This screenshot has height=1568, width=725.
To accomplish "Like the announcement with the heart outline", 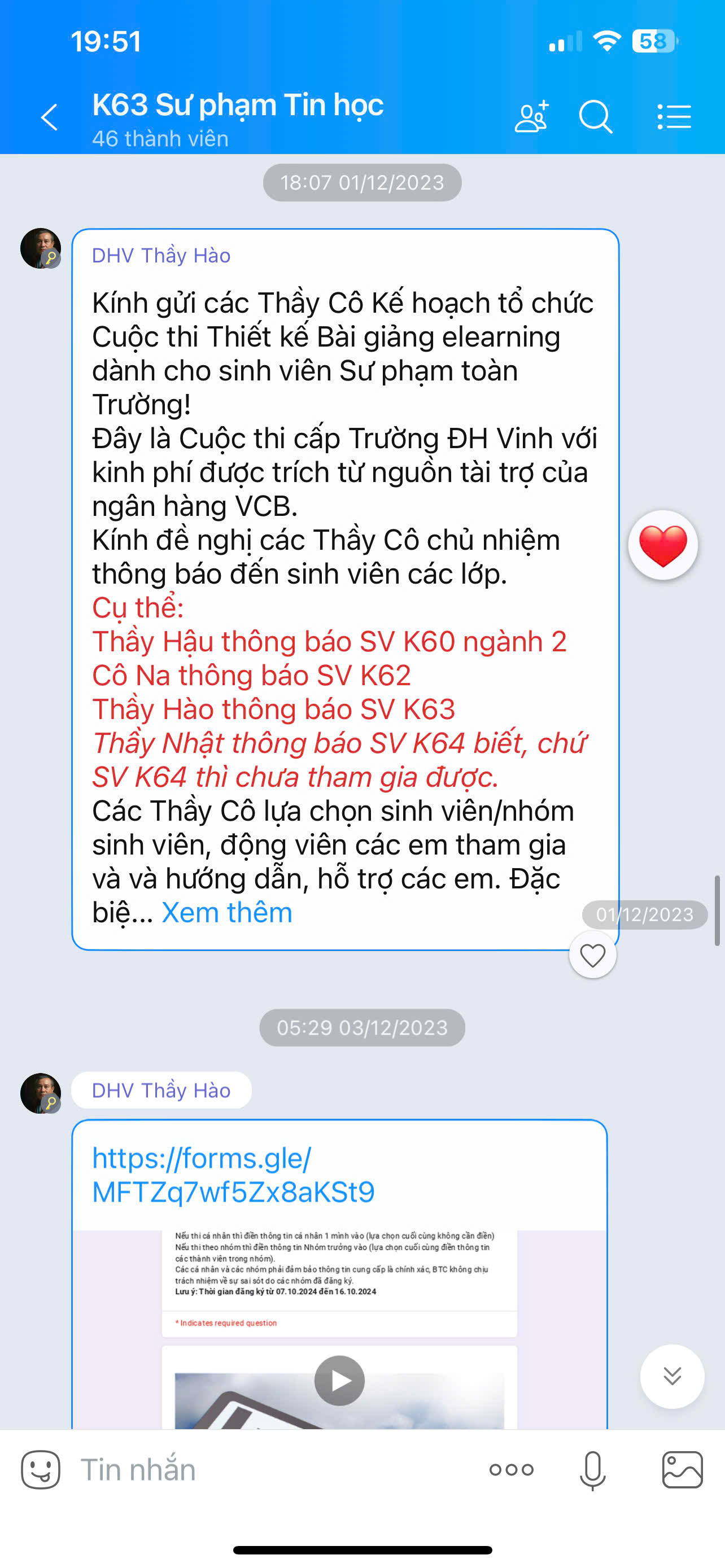I will click(x=592, y=954).
